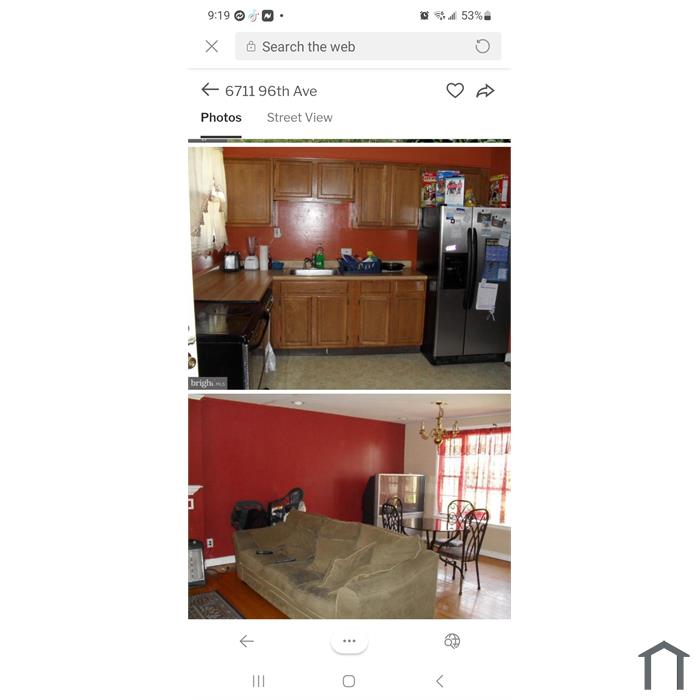View the living room photo
The image size is (700, 700).
[x=349, y=506]
